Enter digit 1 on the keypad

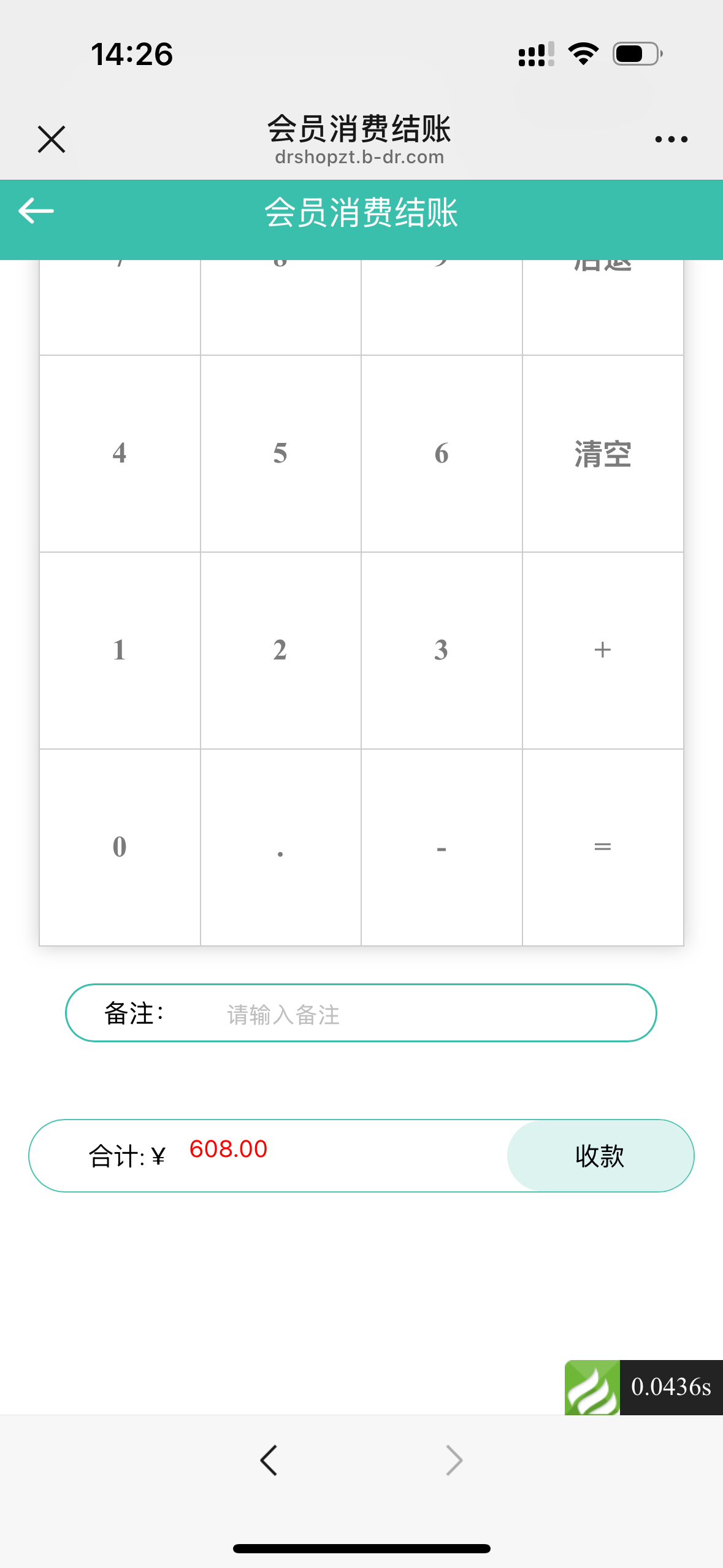click(120, 650)
